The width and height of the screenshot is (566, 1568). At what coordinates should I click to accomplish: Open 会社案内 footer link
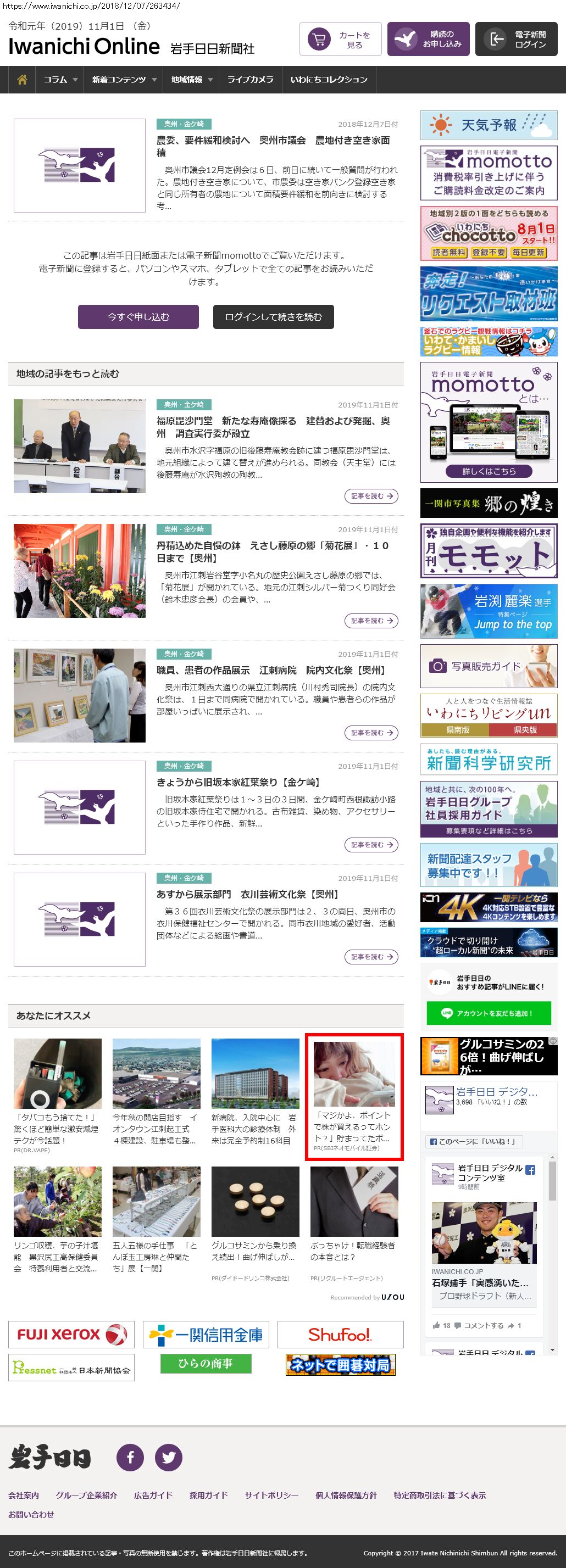(23, 1495)
